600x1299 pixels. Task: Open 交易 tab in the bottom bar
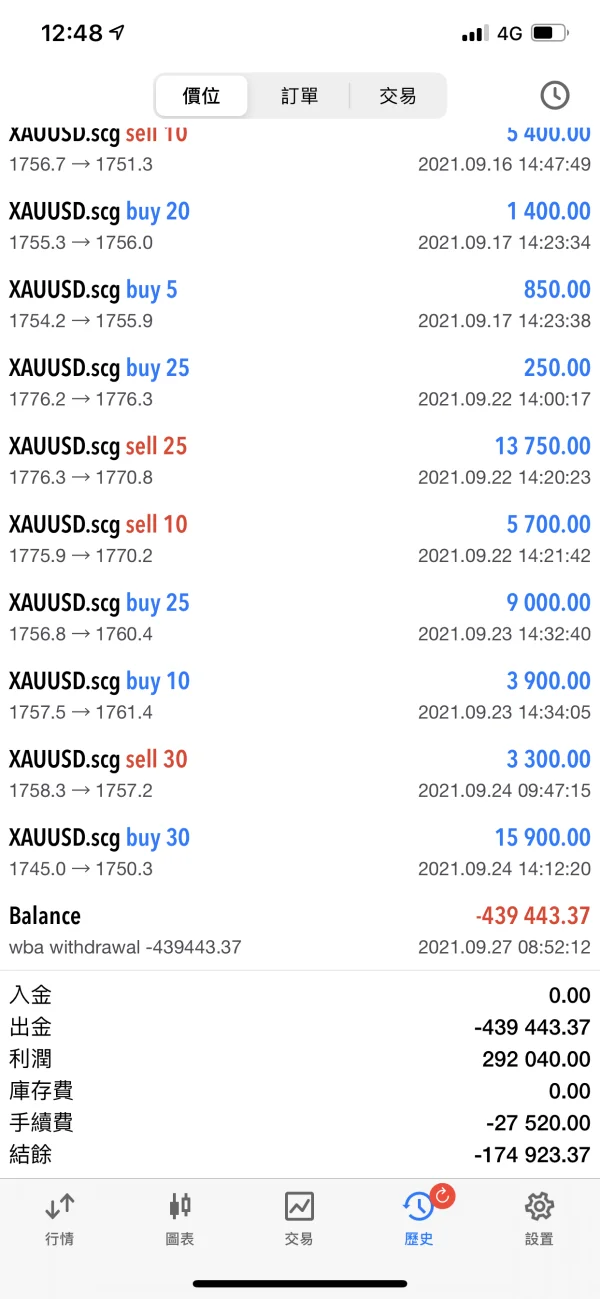[x=299, y=1218]
